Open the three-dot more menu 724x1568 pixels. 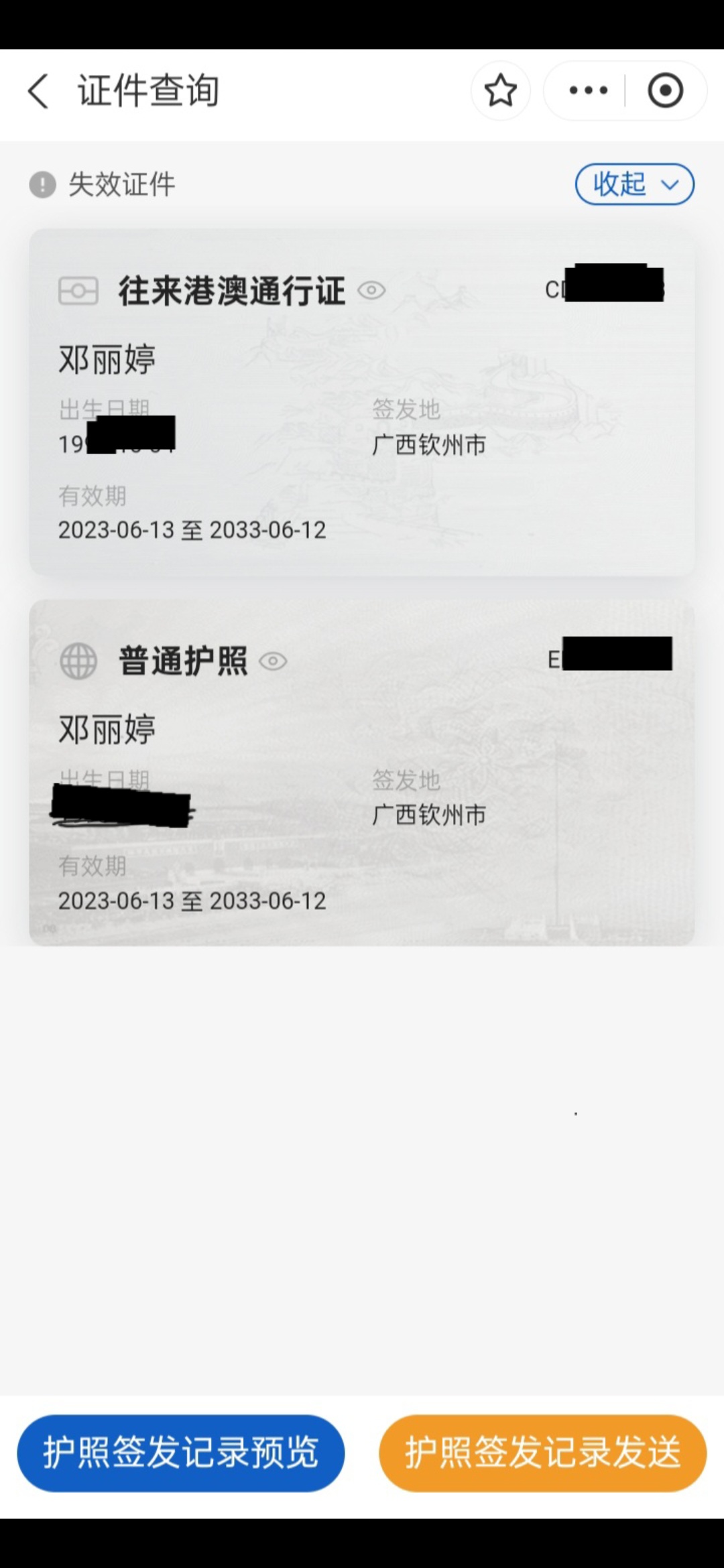point(588,90)
